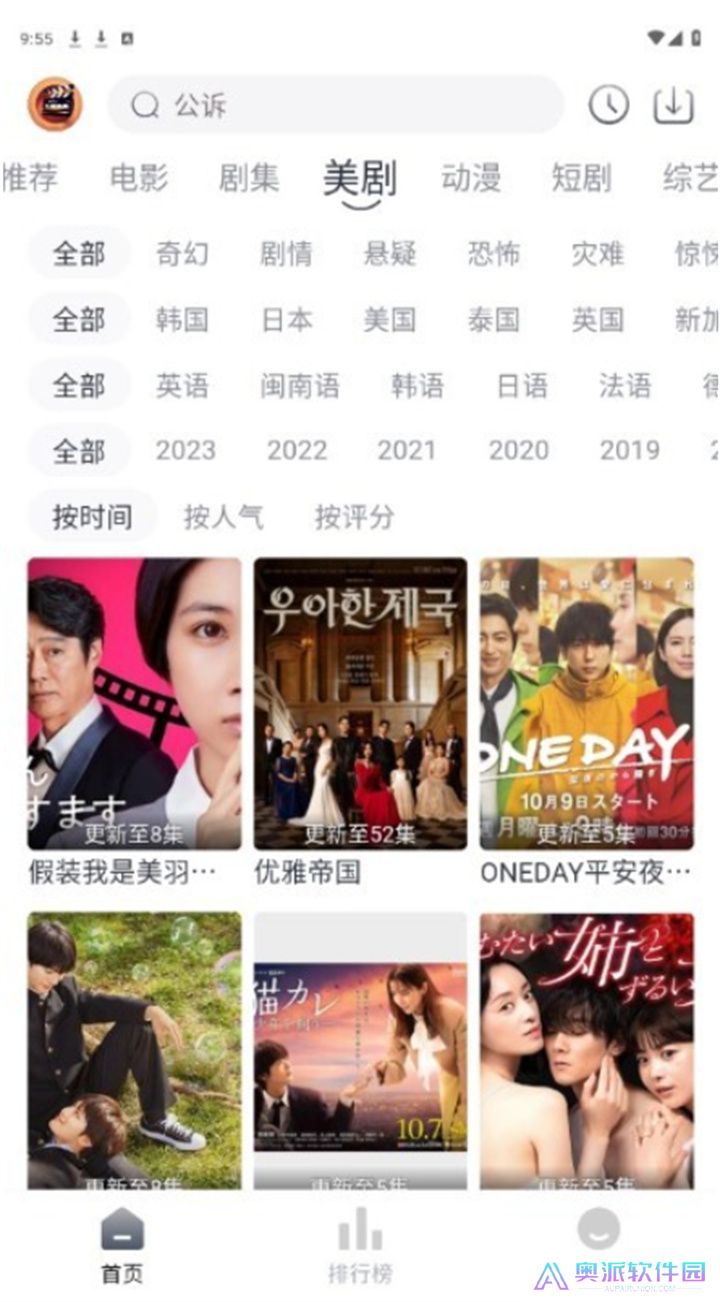
Task: Filter by year 2022
Action: 299,450
